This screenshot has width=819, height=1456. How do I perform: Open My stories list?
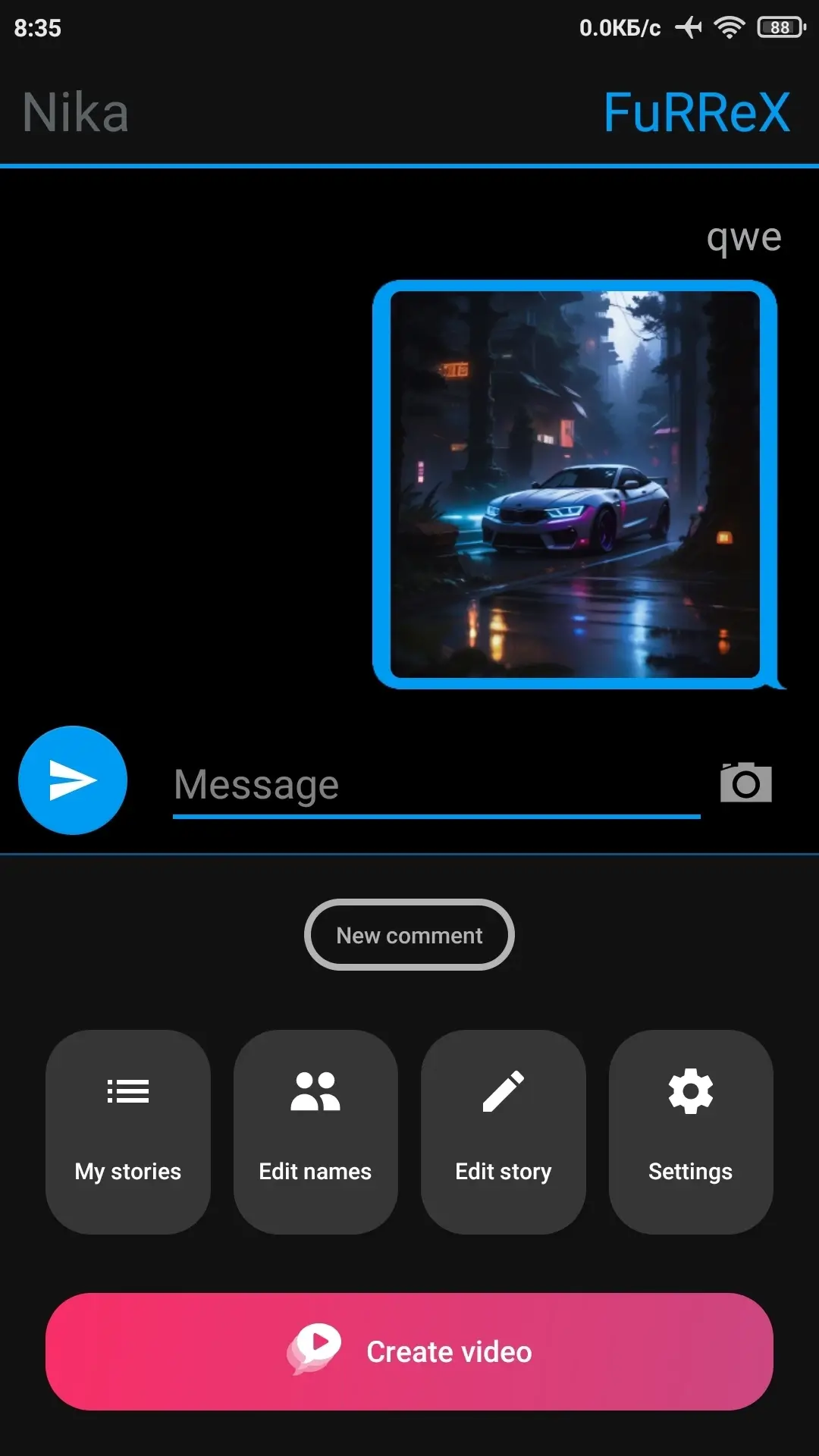pos(127,1131)
